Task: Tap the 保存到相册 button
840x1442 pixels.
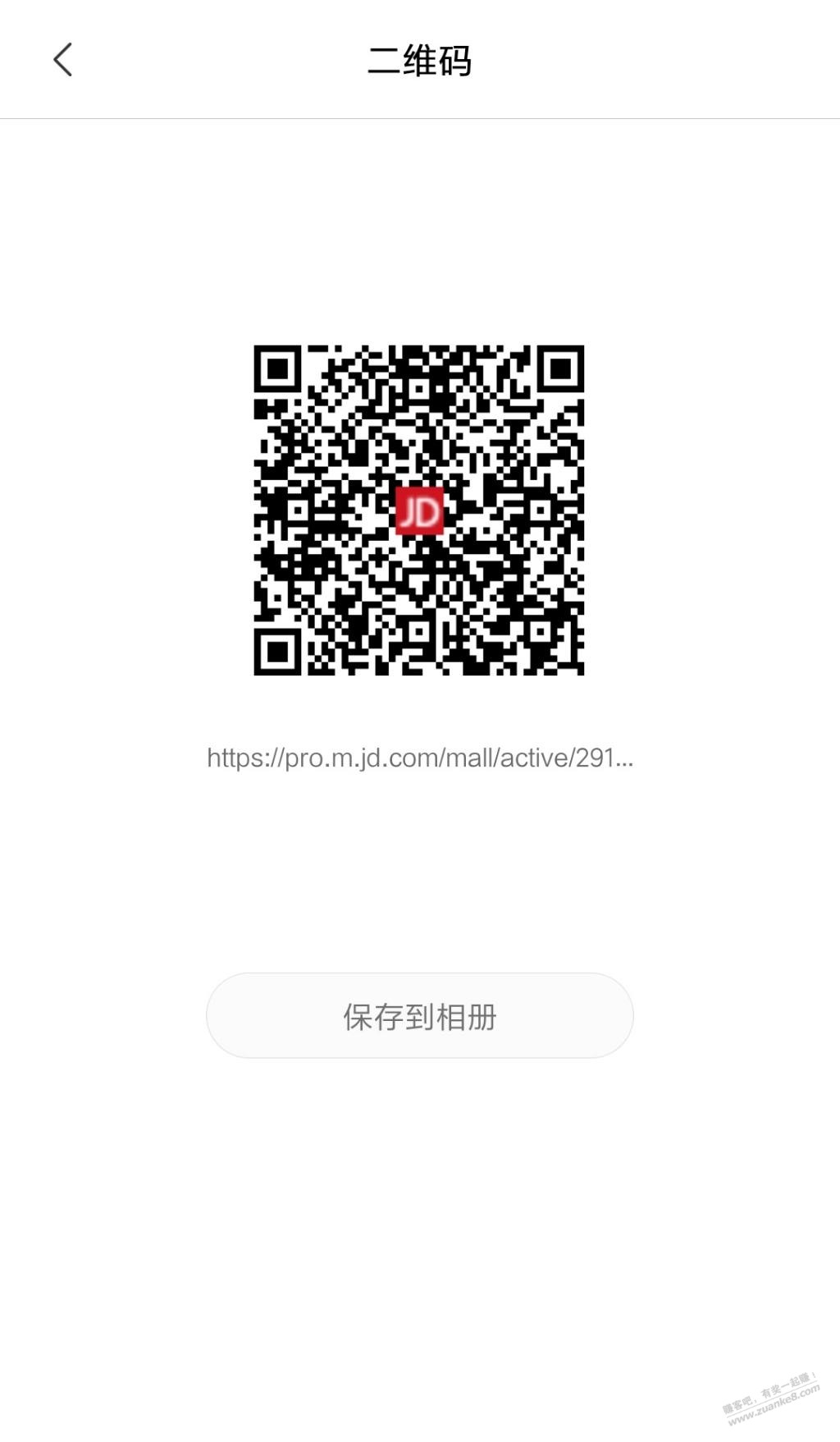Action: 419,1016
